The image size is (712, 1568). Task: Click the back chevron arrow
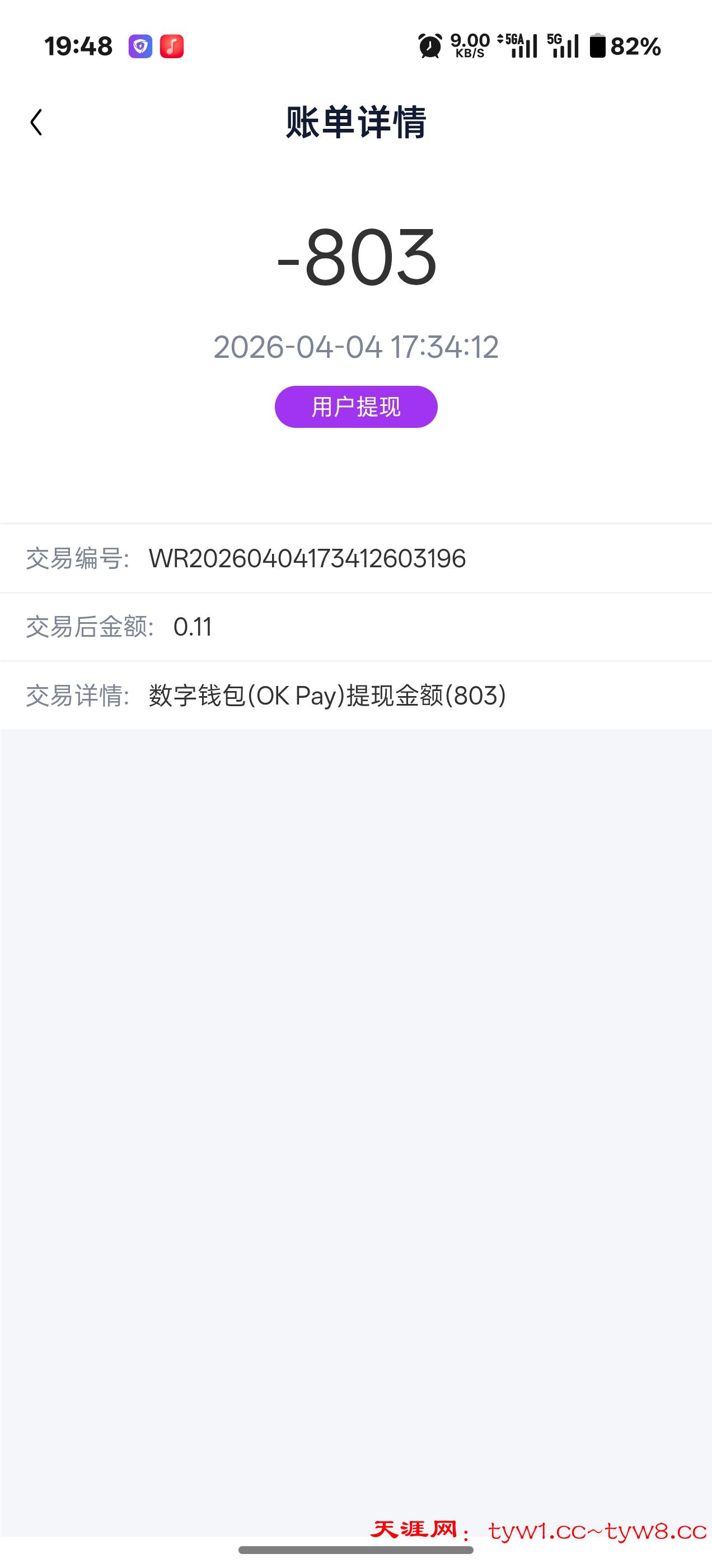pyautogui.click(x=36, y=121)
